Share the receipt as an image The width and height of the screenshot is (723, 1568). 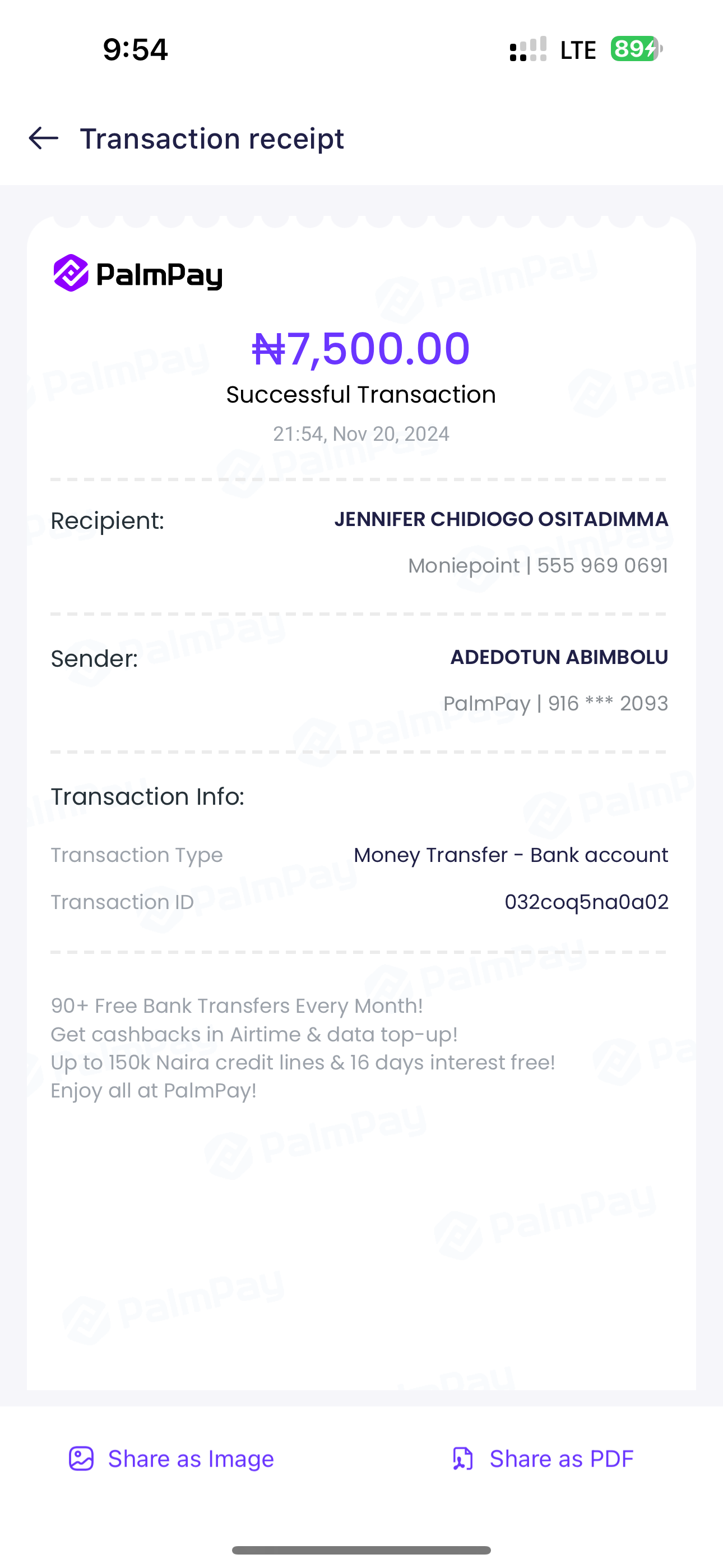point(172,1459)
